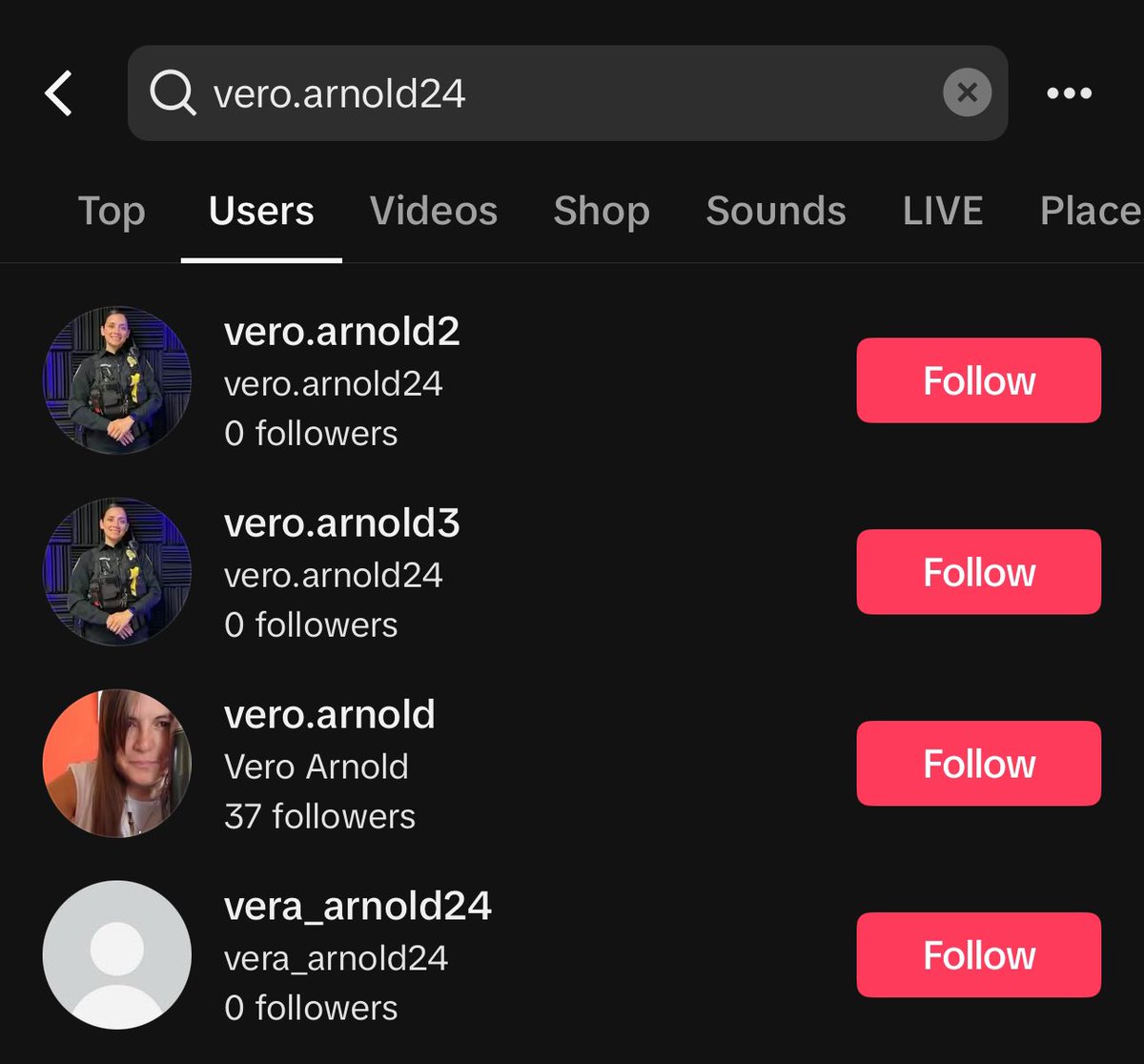
Task: Open the three-dot overflow menu
Action: click(x=1069, y=93)
